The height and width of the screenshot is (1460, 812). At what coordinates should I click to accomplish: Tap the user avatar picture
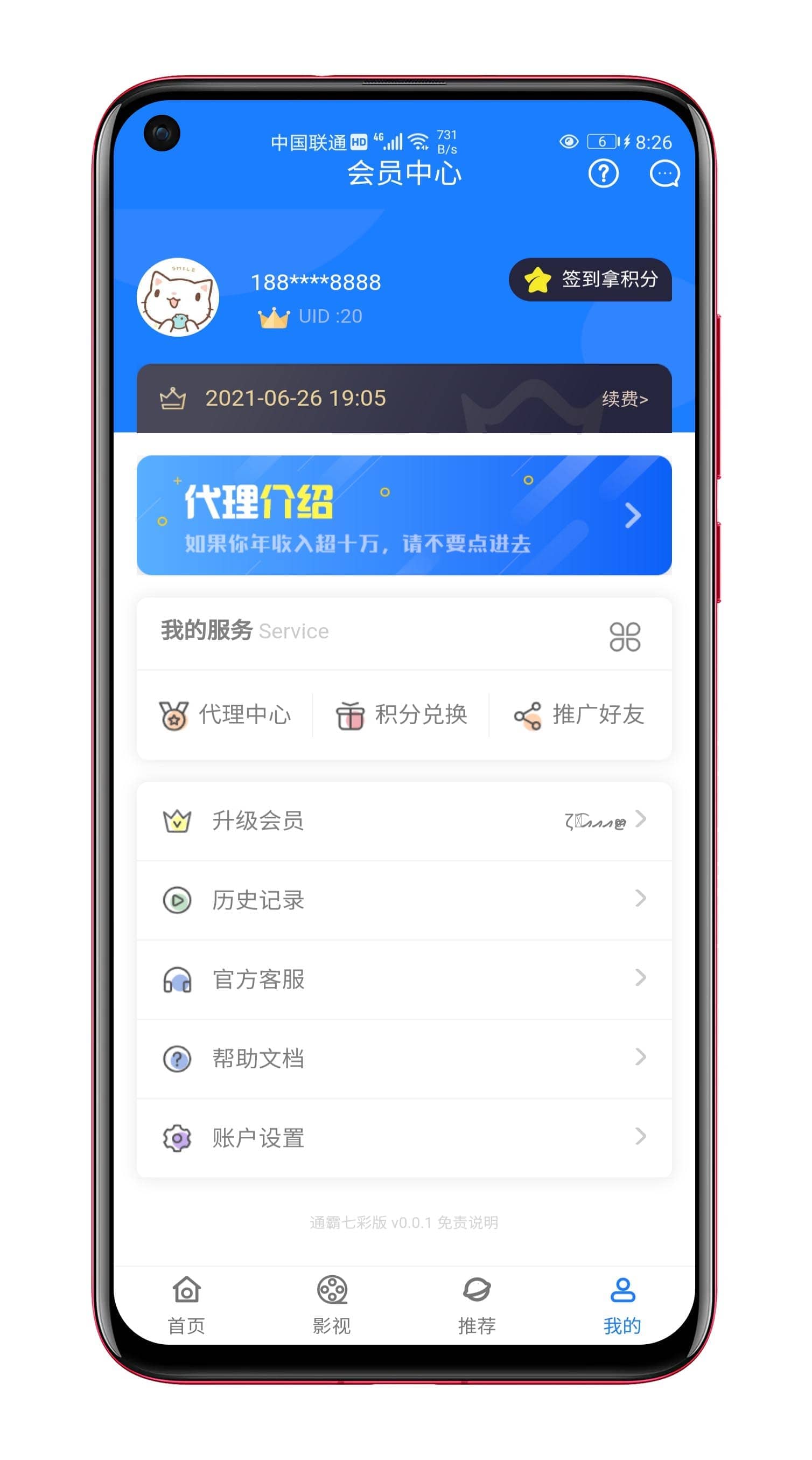click(x=178, y=297)
